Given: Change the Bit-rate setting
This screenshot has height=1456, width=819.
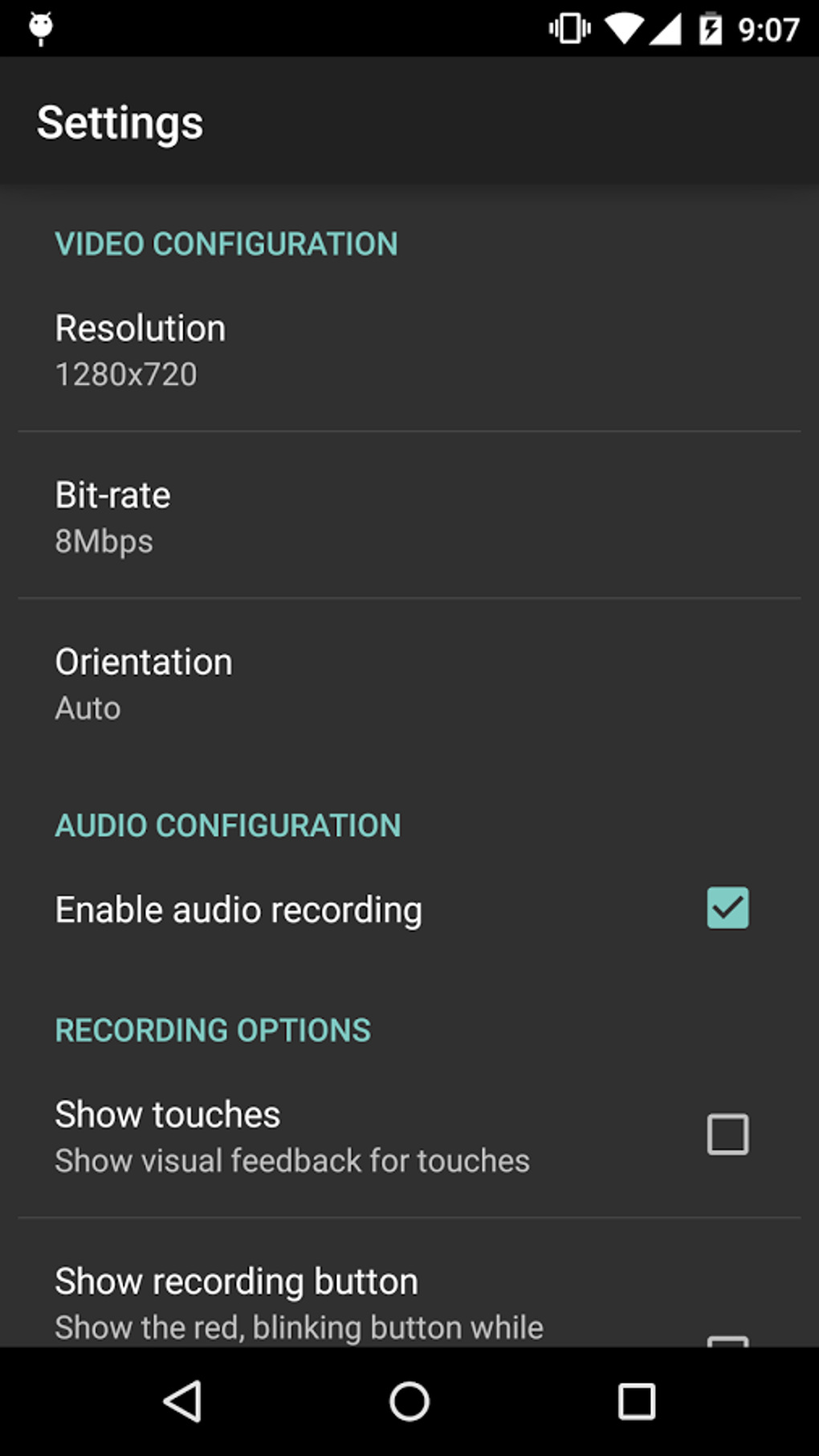Looking at the screenshot, I should (409, 516).
